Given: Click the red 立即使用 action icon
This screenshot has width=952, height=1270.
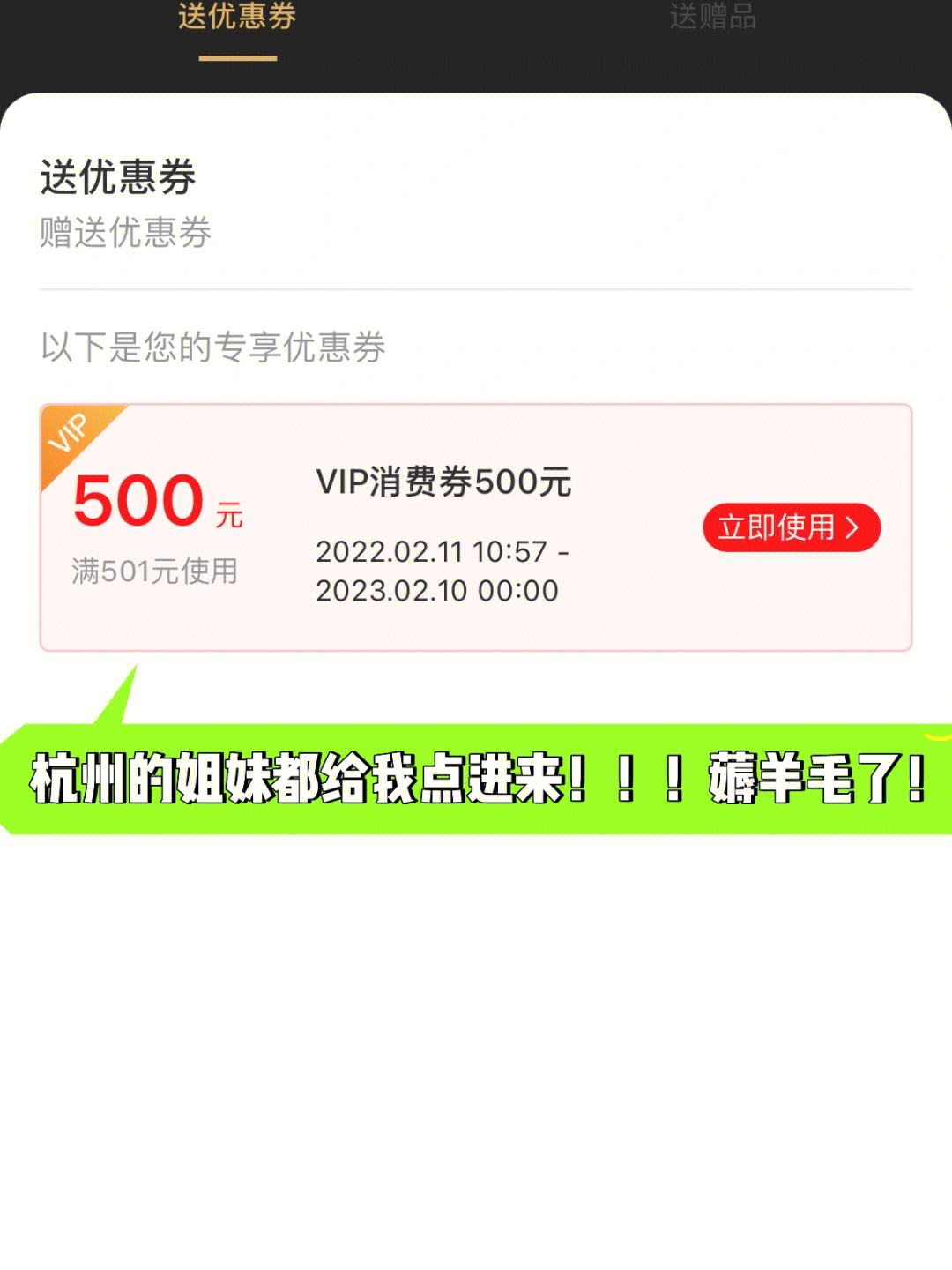Looking at the screenshot, I should [792, 527].
